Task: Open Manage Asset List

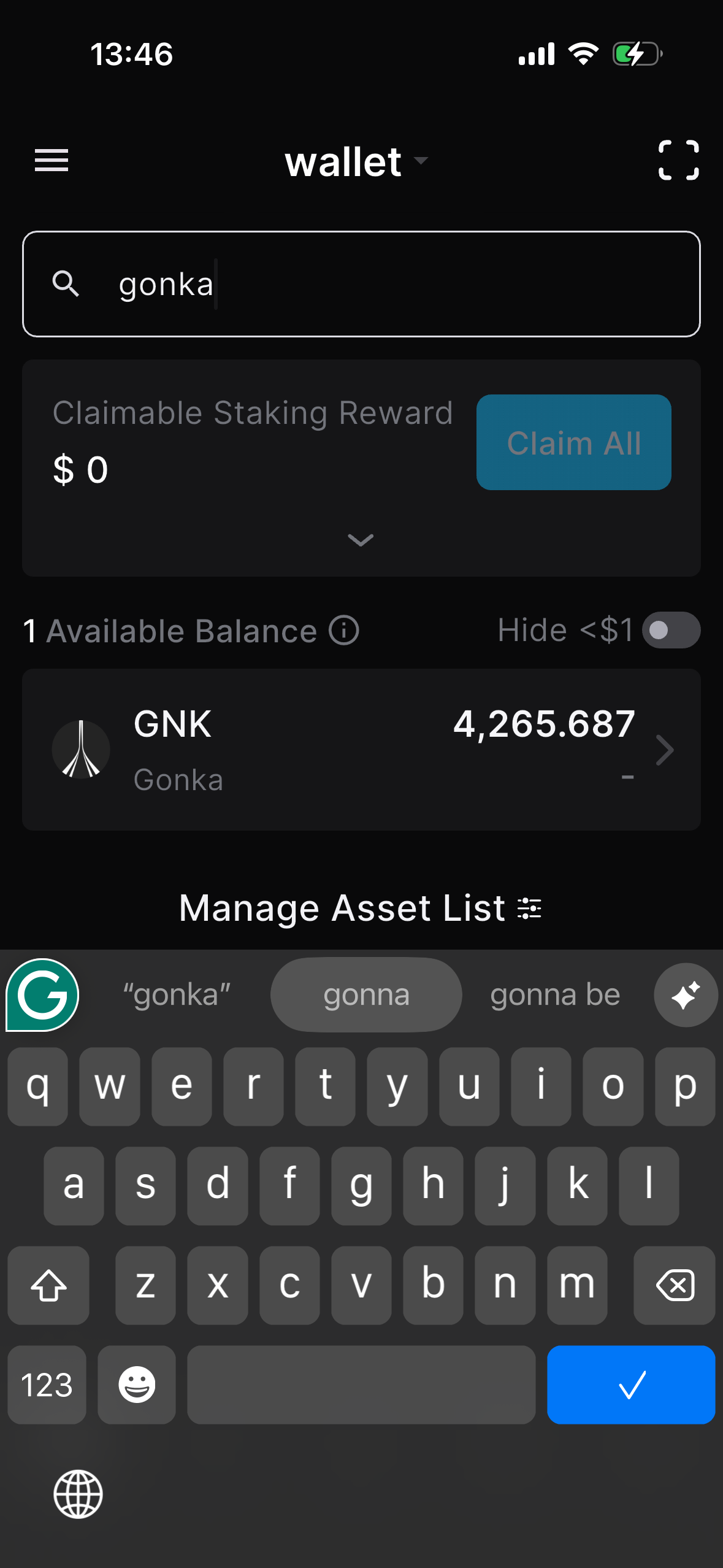Action: click(361, 908)
